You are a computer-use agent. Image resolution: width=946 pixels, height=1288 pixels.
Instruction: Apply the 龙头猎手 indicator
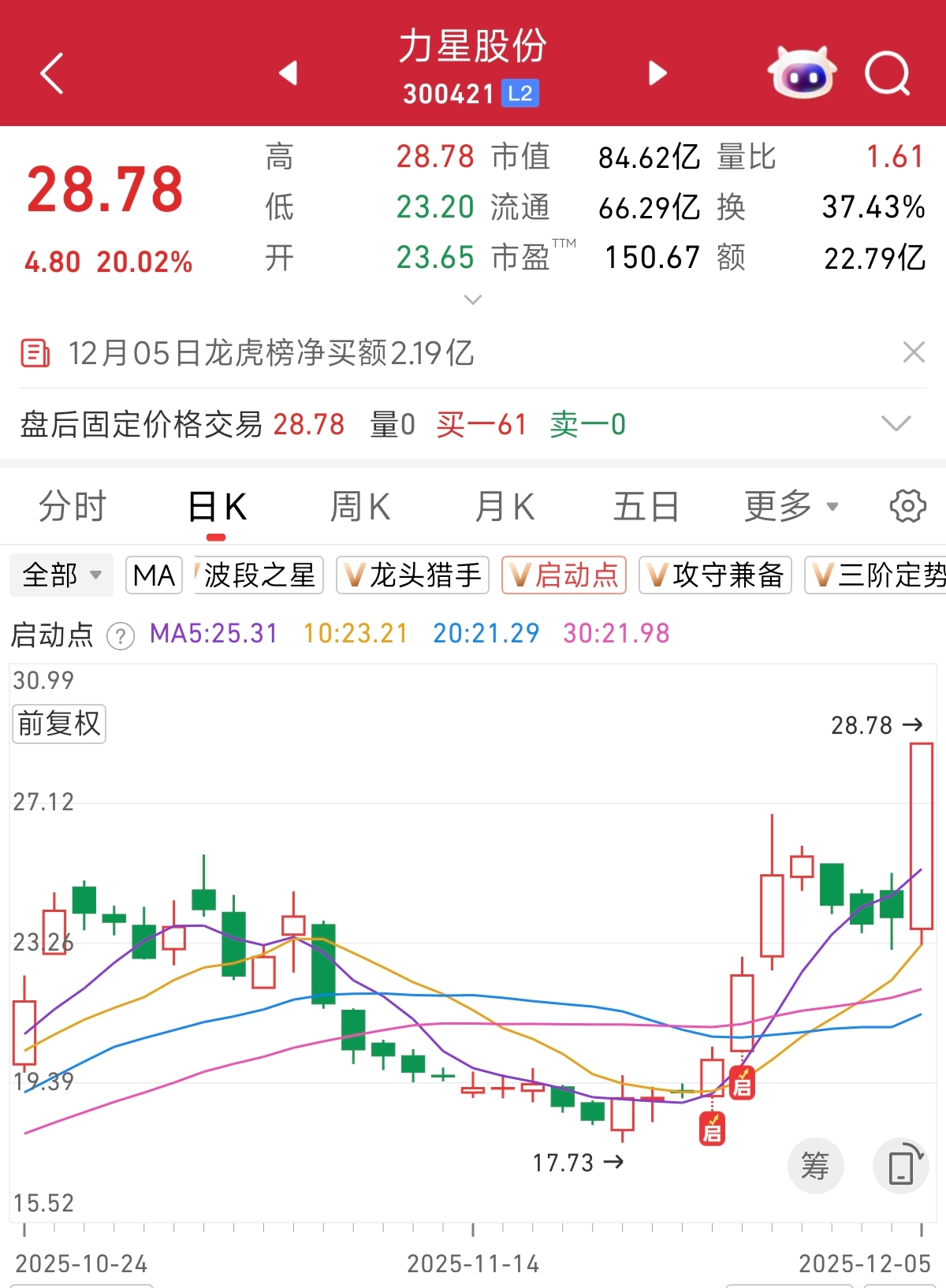pos(413,575)
